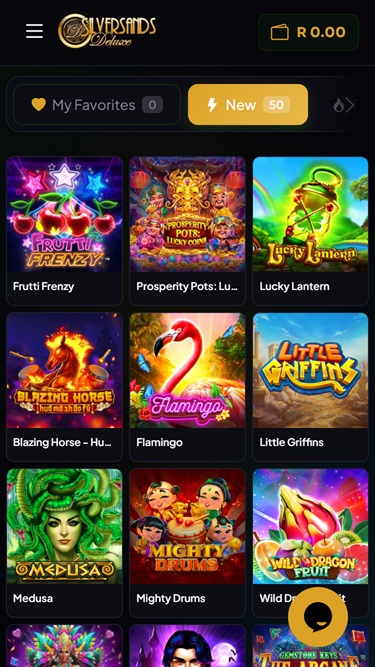This screenshot has width=375, height=667.
Task: Play the Blazing Horse game
Action: pyautogui.click(x=65, y=387)
